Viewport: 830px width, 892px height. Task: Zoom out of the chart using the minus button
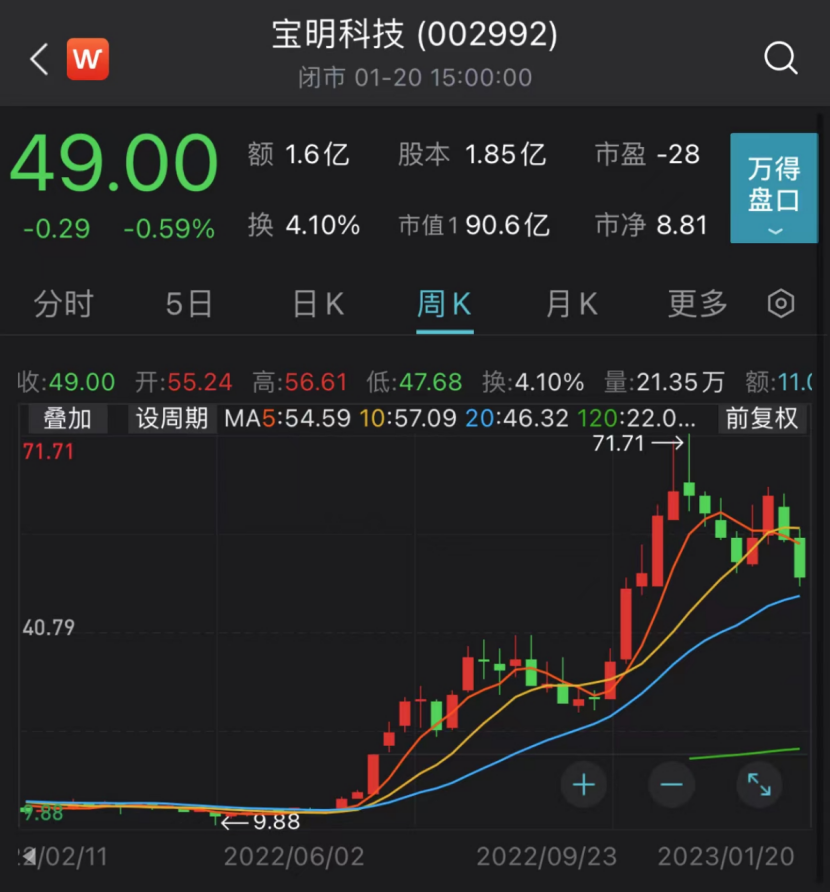coord(671,785)
